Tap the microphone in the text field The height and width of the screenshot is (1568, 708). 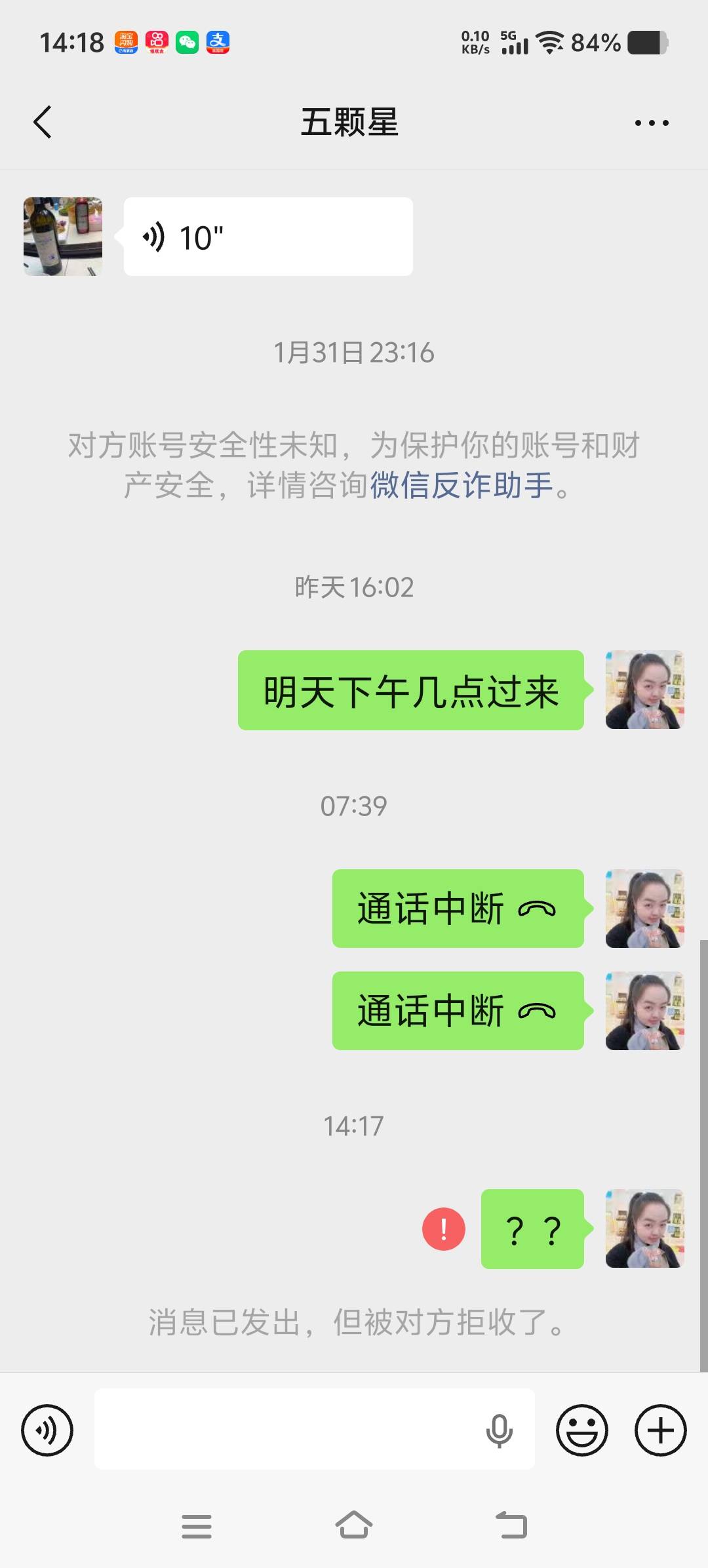pos(499,1430)
